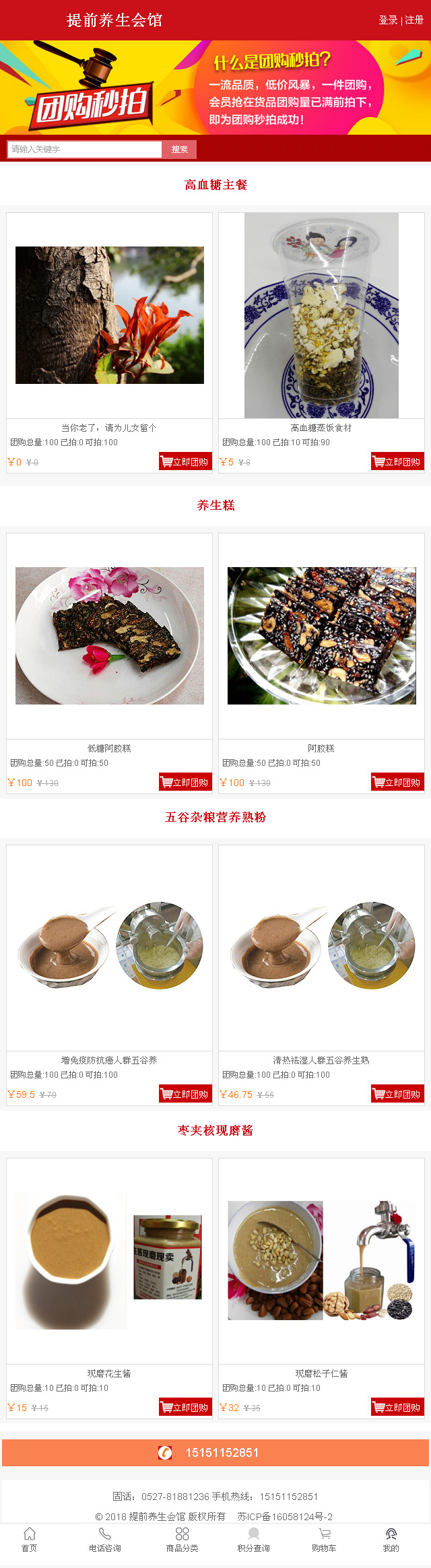
Task: Tap the 搜索 search button
Action: click(179, 149)
